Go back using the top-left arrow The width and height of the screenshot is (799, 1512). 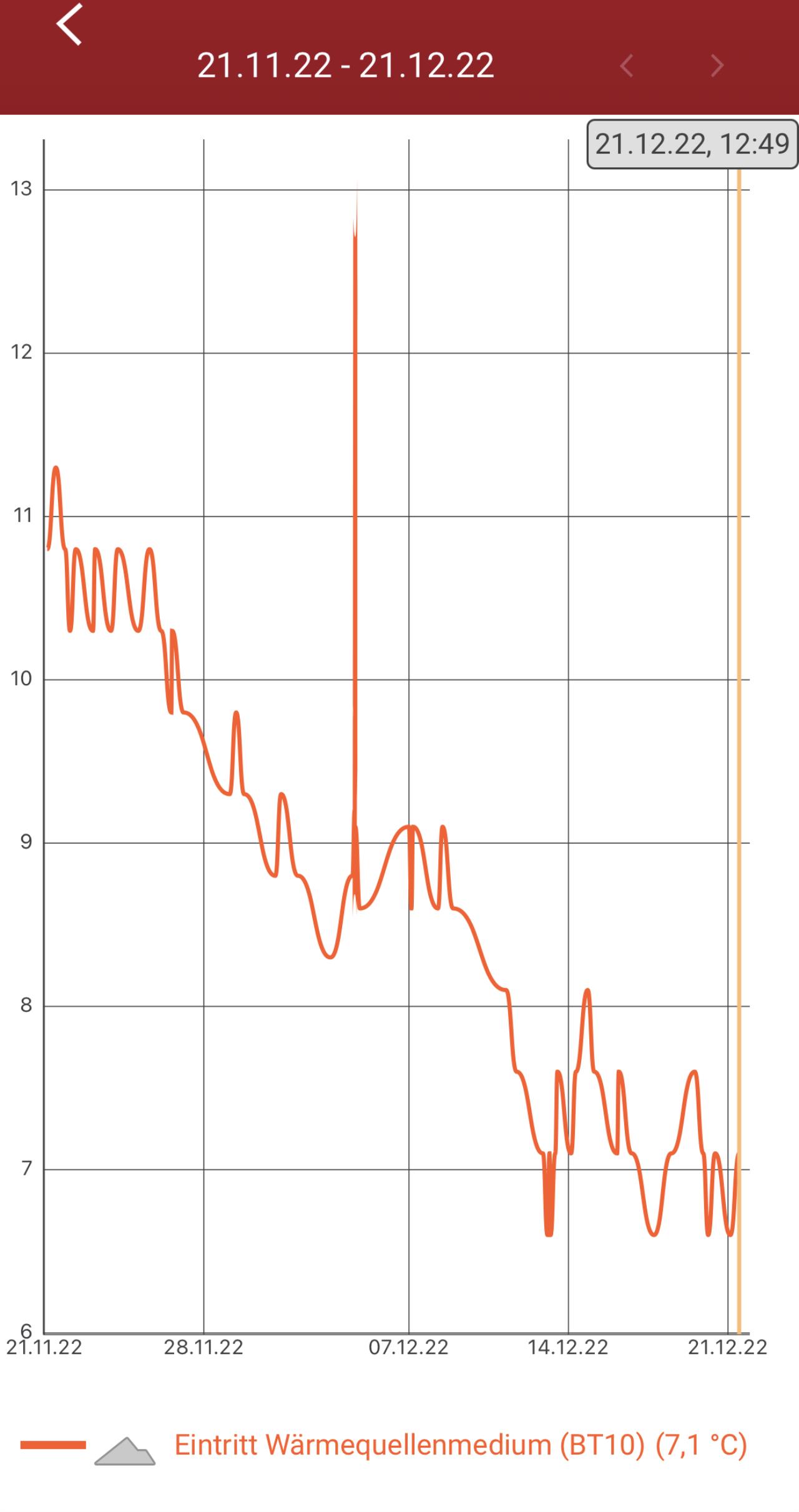[69, 25]
